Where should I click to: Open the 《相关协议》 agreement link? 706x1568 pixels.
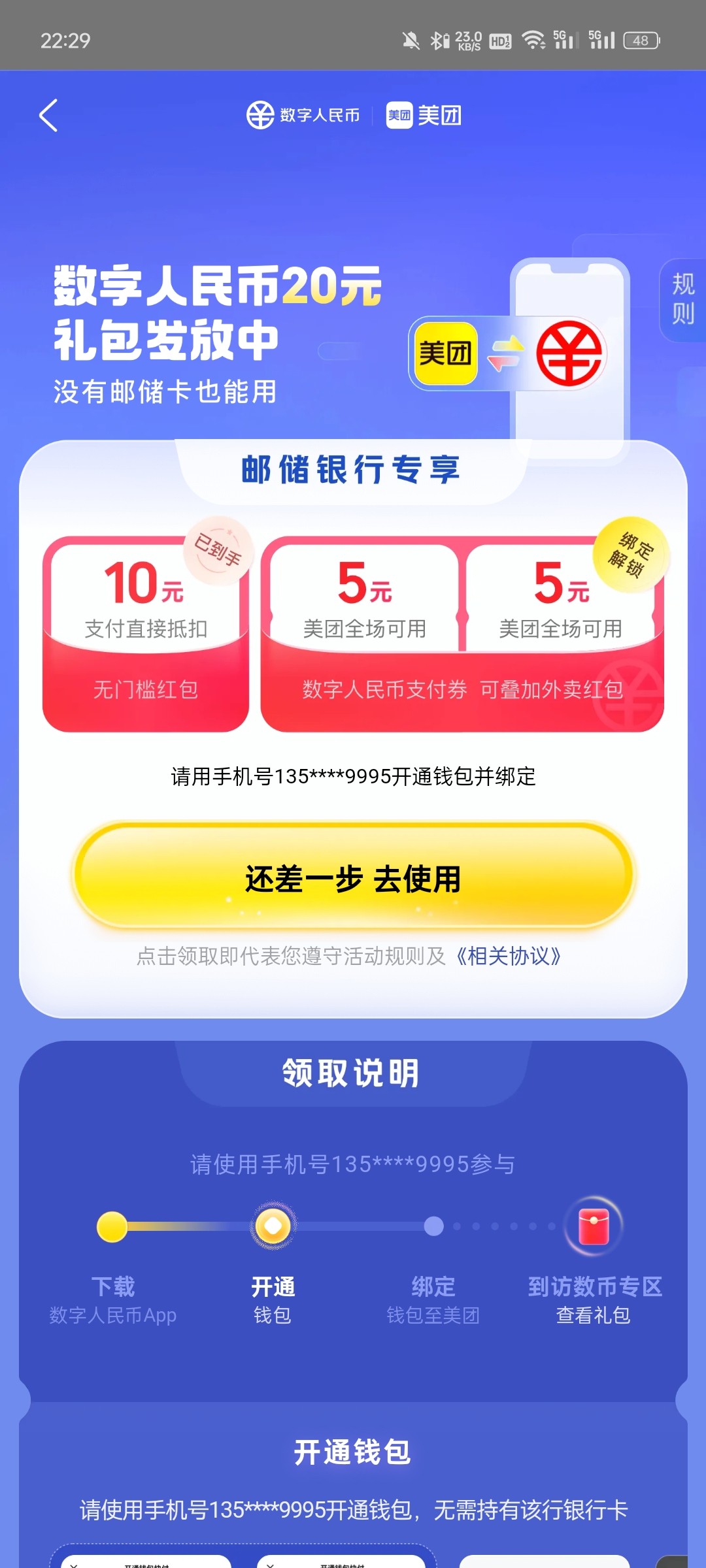click(509, 956)
